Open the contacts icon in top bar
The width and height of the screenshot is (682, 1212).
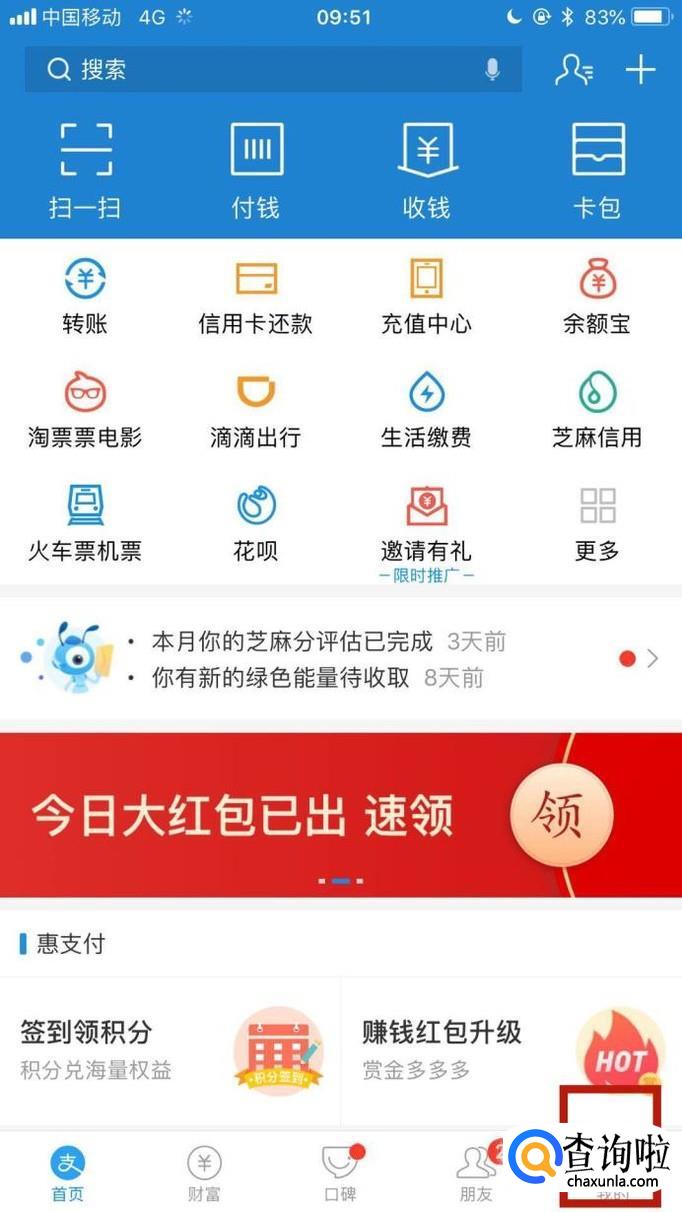coord(574,70)
